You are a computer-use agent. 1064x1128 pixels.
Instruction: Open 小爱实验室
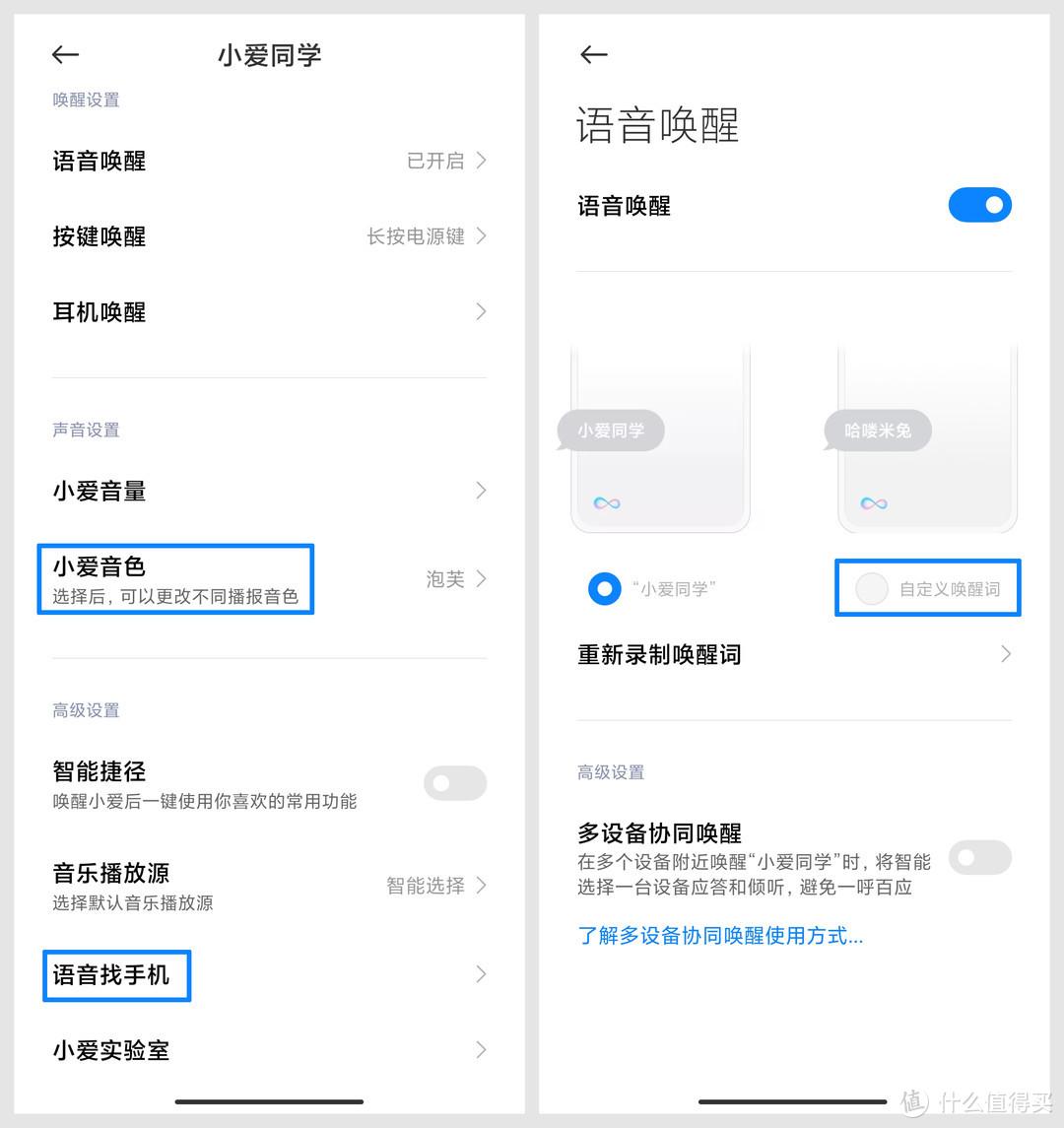[269, 1050]
